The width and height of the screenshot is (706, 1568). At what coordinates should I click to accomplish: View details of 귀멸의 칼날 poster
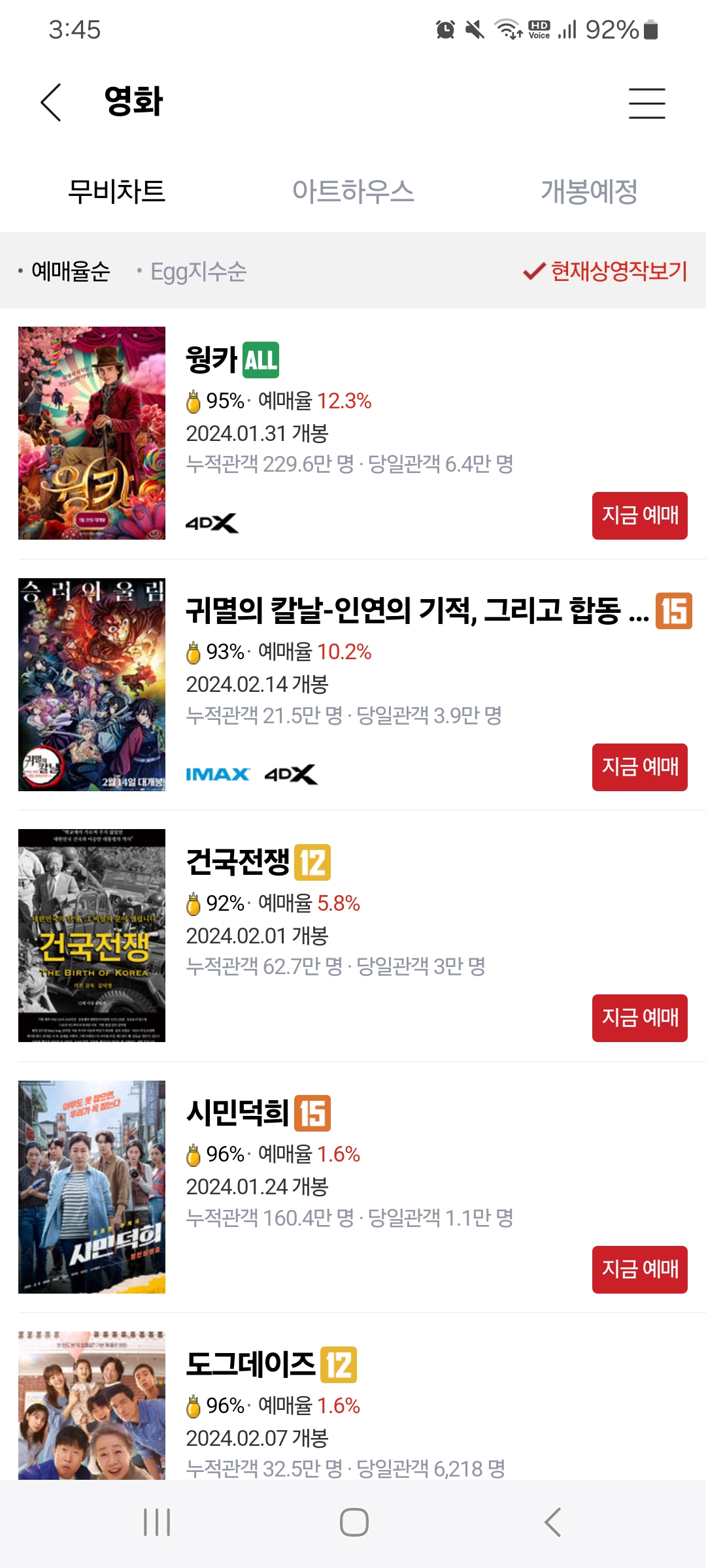tap(92, 684)
